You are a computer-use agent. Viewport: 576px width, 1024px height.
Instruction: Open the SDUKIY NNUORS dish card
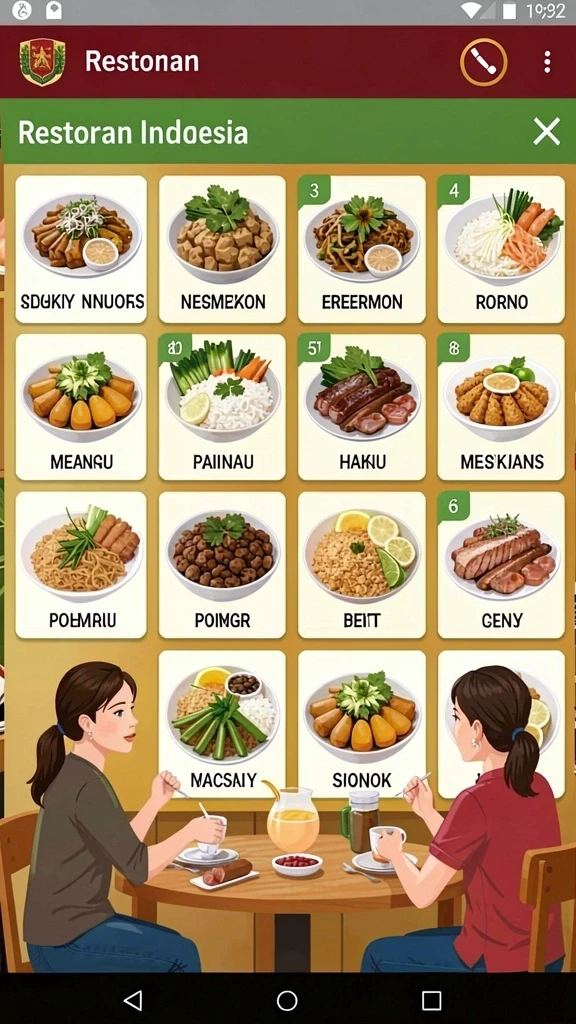tap(82, 249)
